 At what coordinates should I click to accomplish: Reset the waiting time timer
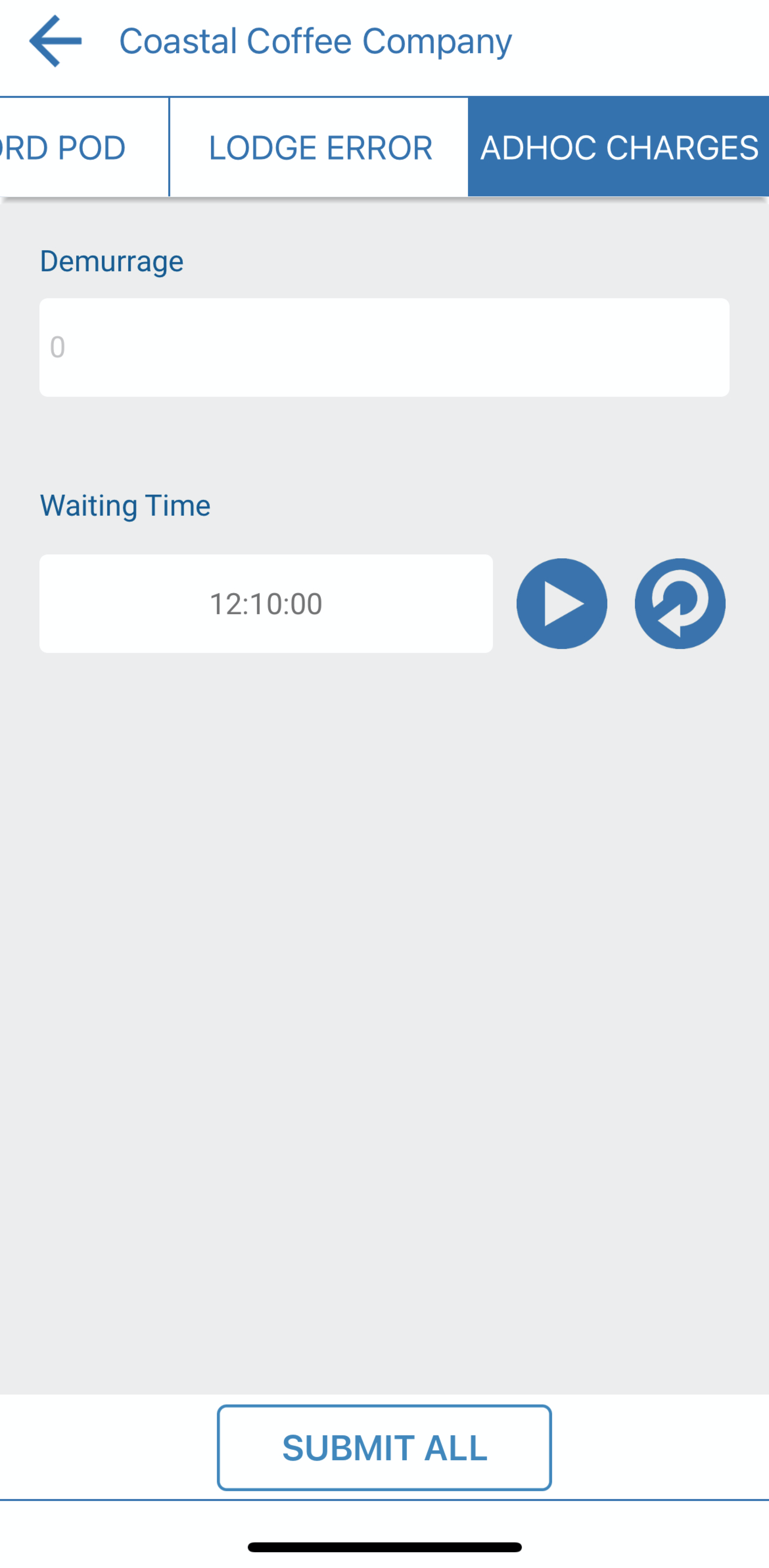click(680, 603)
